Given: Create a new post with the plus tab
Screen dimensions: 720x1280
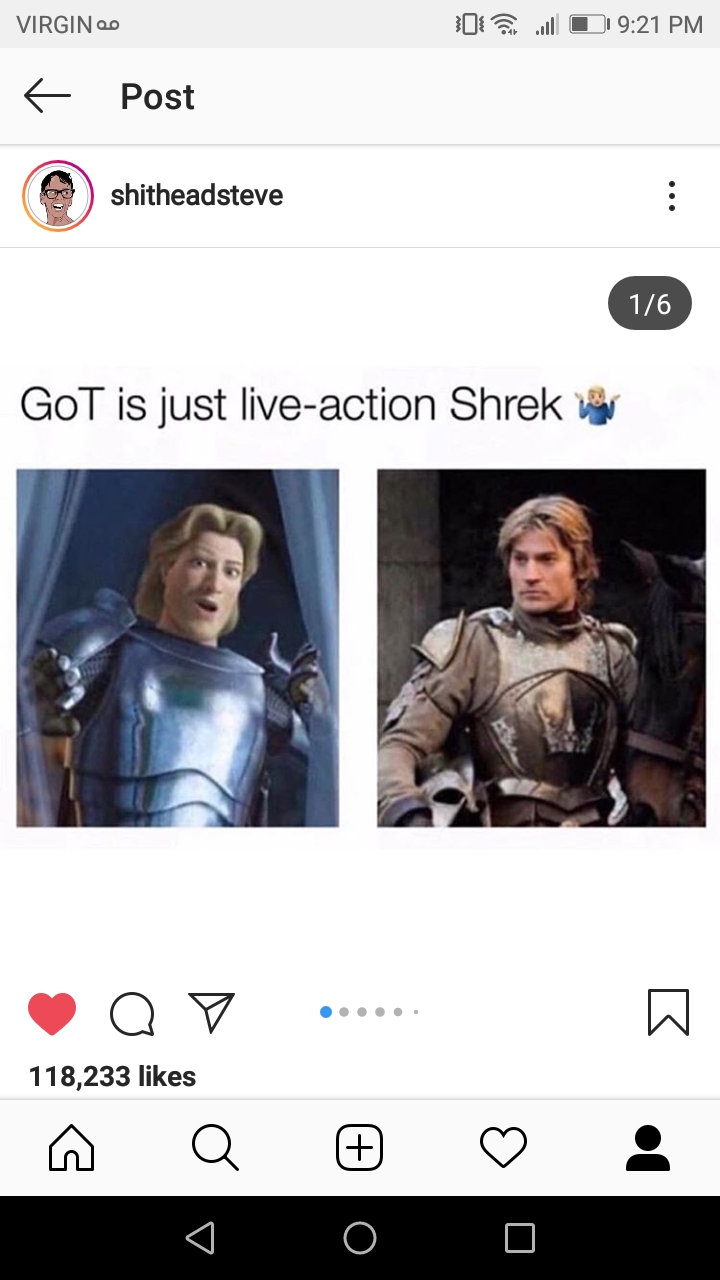Looking at the screenshot, I should tap(359, 1147).
